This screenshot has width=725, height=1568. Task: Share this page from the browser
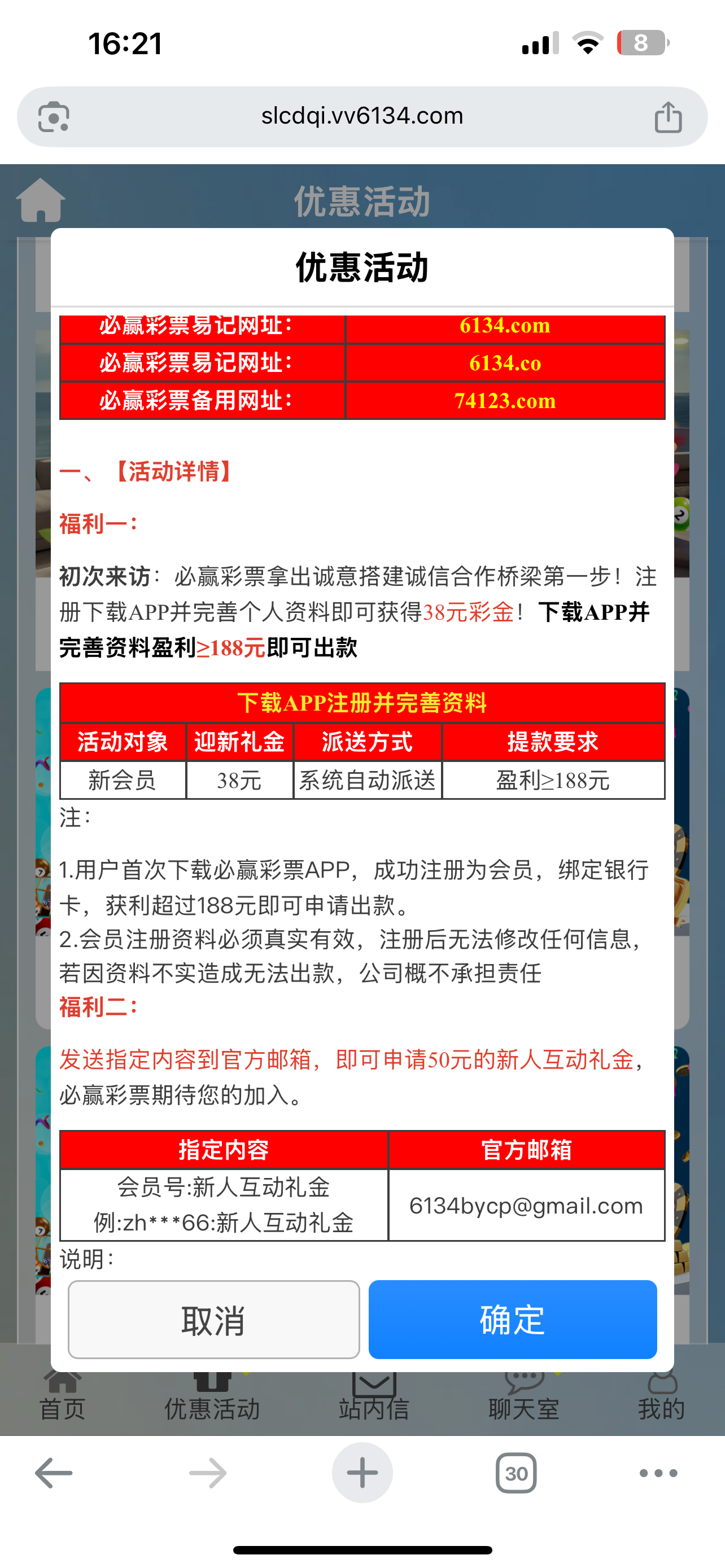tap(668, 117)
